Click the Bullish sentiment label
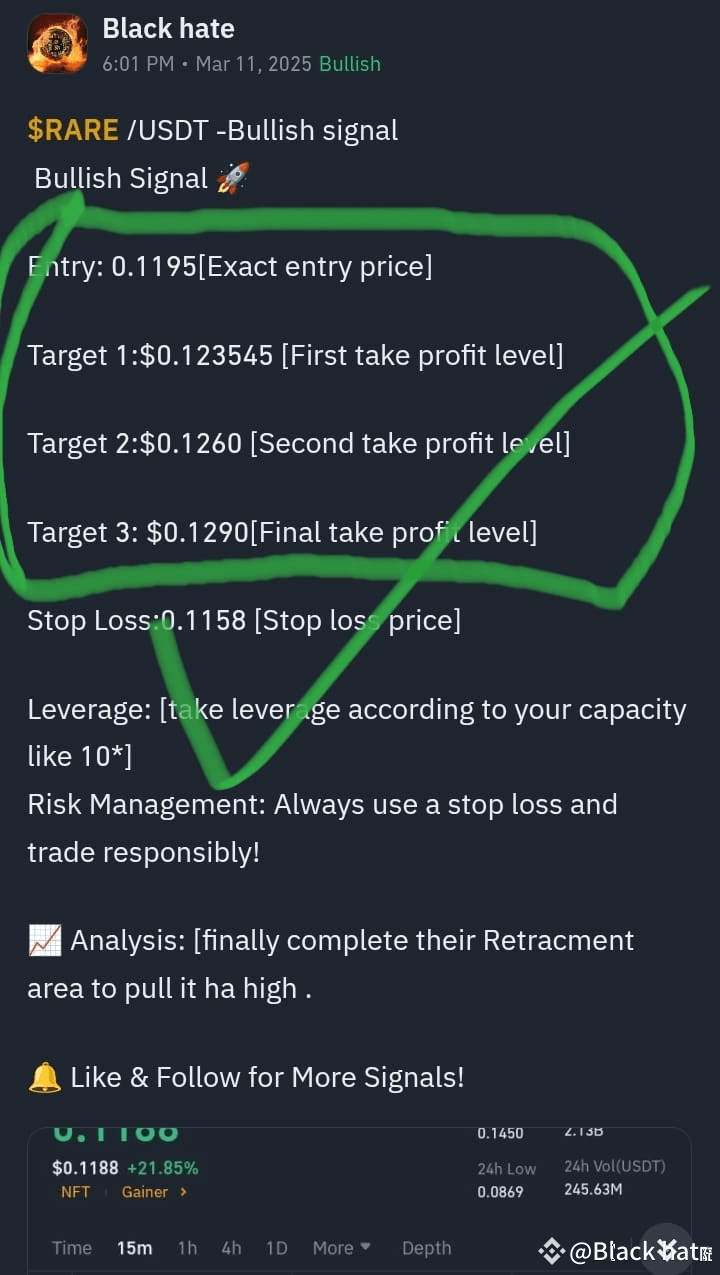 [349, 64]
